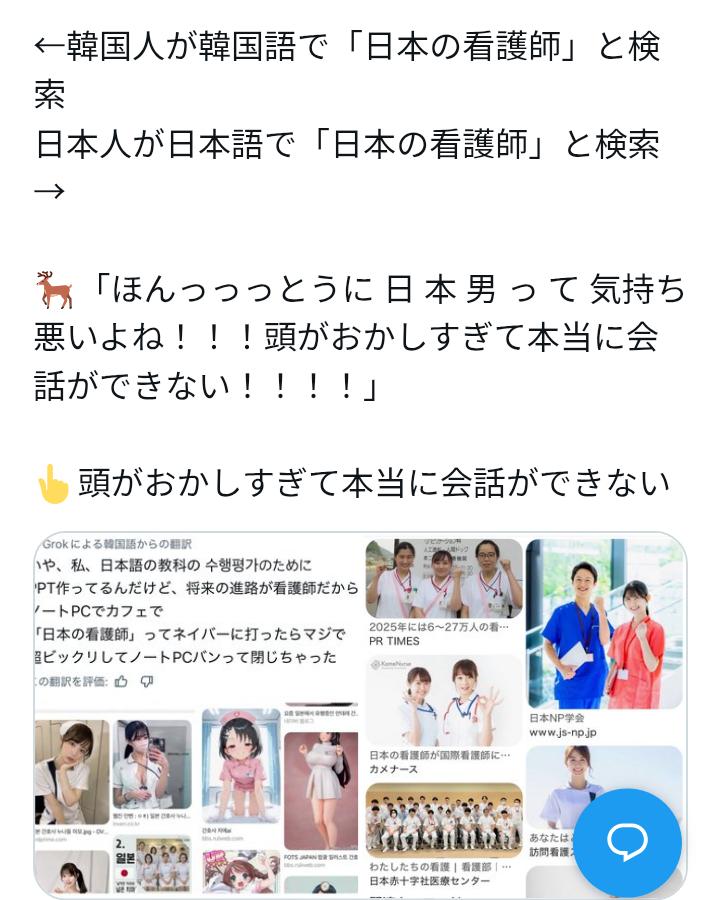
Task: Tap the blue floating reply button
Action: [627, 843]
